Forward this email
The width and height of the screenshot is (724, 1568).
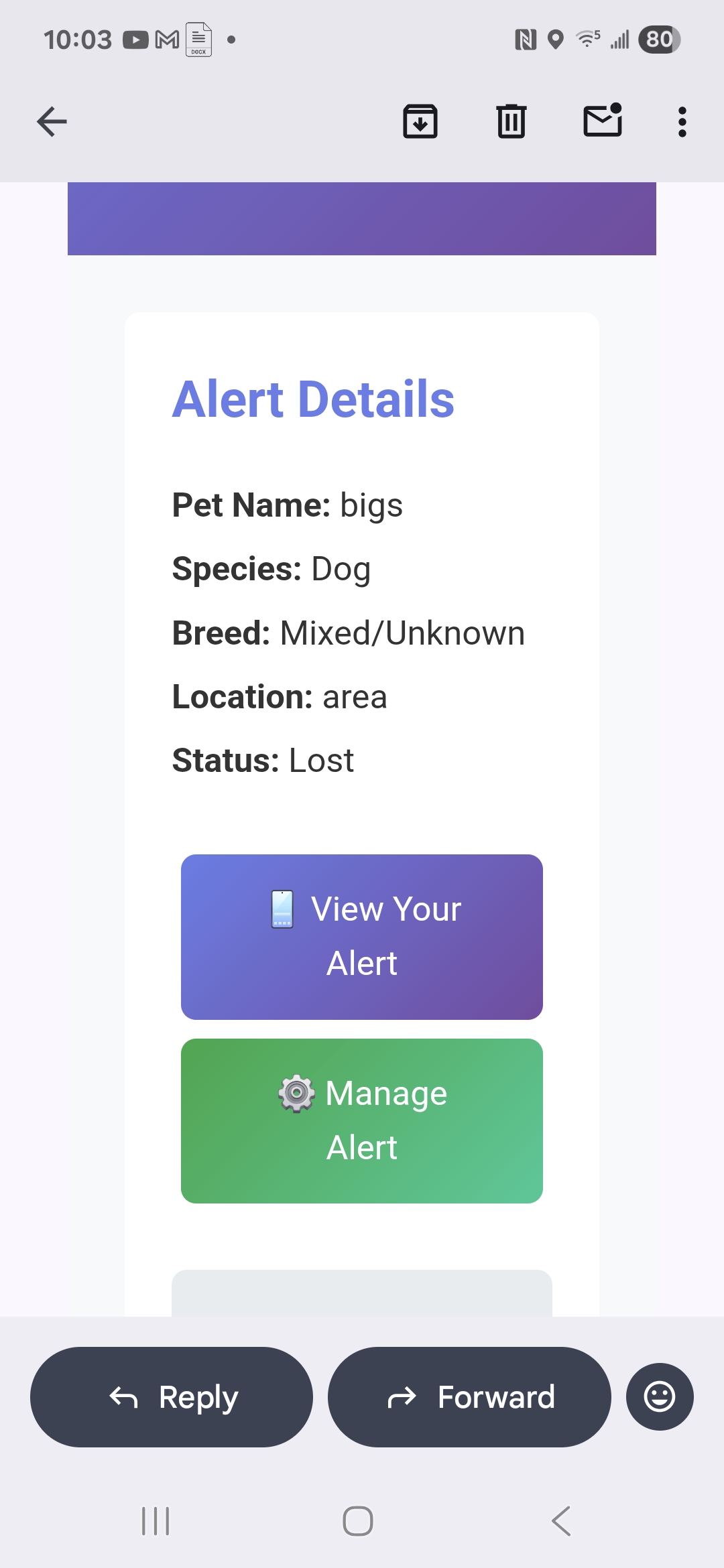(469, 1397)
